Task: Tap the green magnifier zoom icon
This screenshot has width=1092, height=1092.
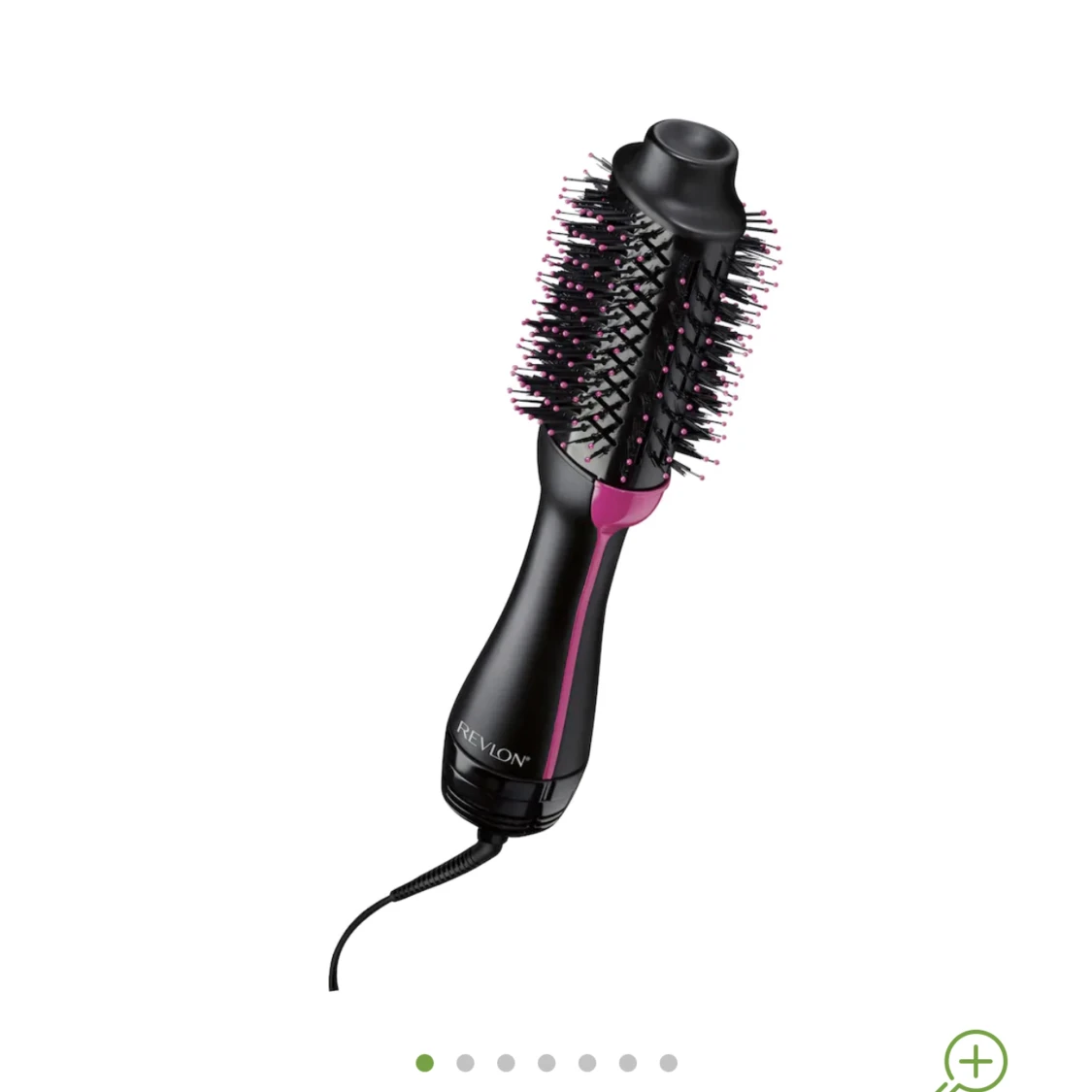Action: coord(974,1060)
